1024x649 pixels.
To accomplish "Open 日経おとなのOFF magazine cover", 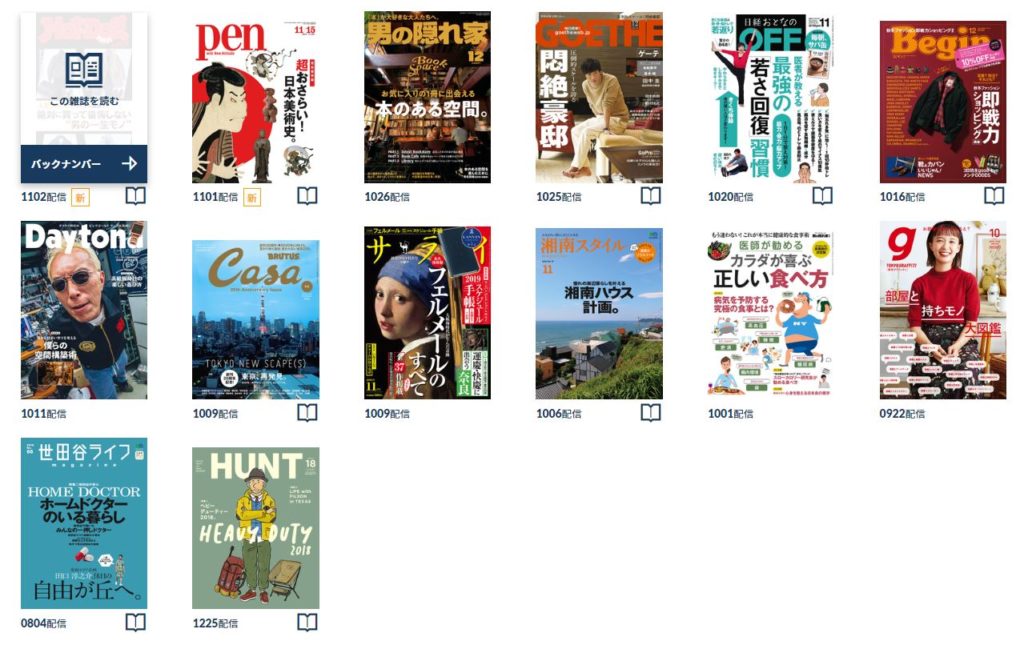I will coord(771,98).
